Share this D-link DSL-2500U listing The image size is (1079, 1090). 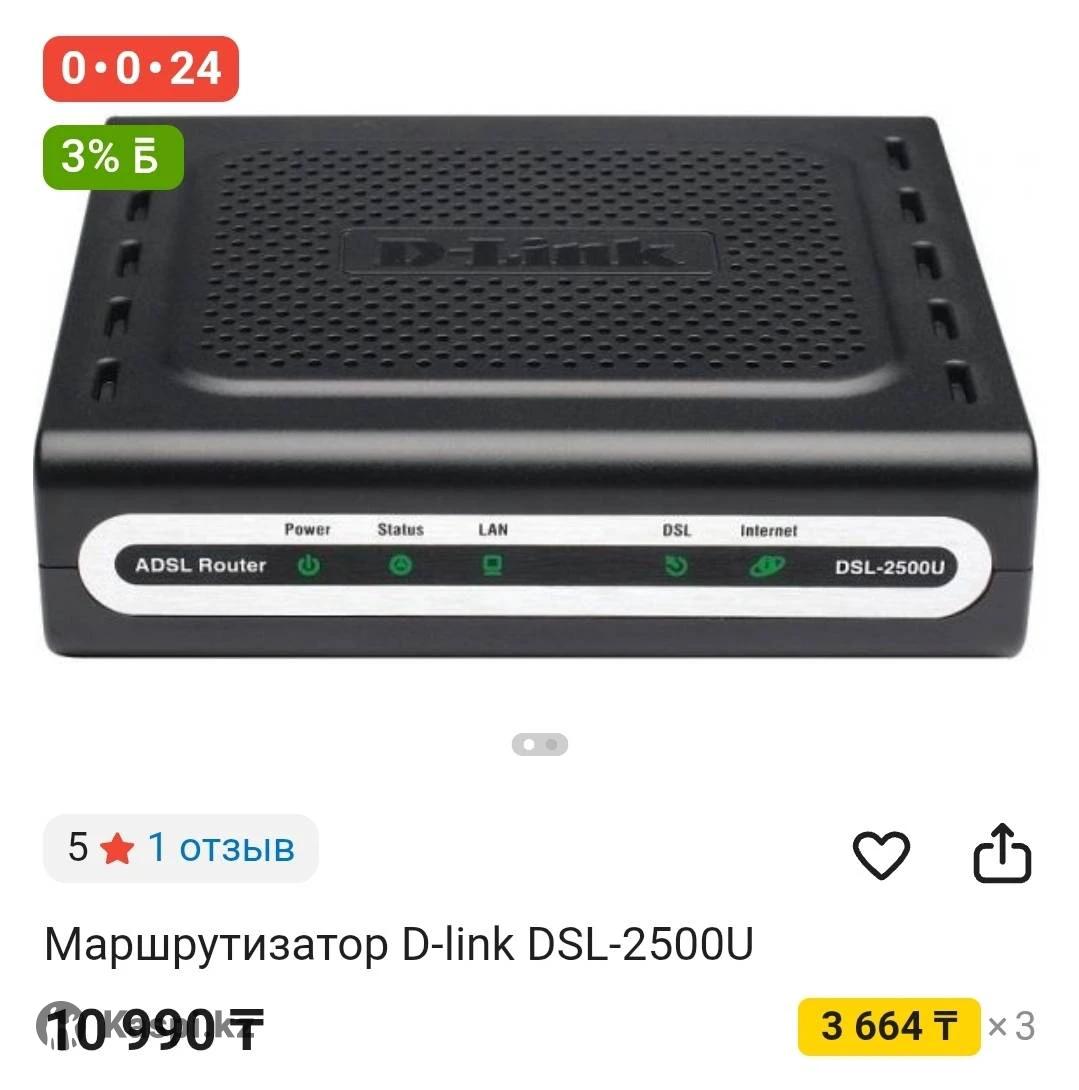(1002, 853)
